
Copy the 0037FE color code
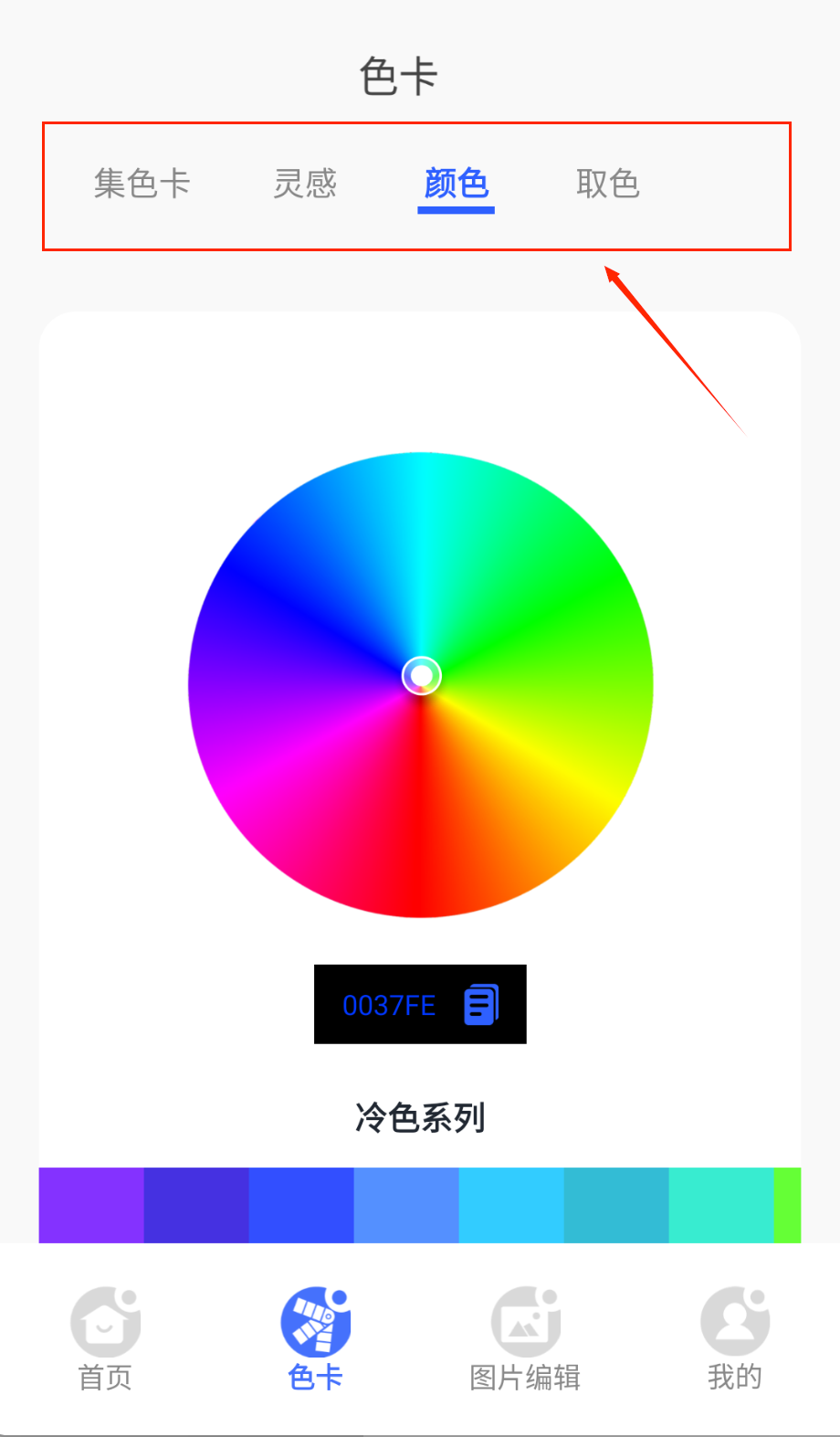click(481, 1005)
